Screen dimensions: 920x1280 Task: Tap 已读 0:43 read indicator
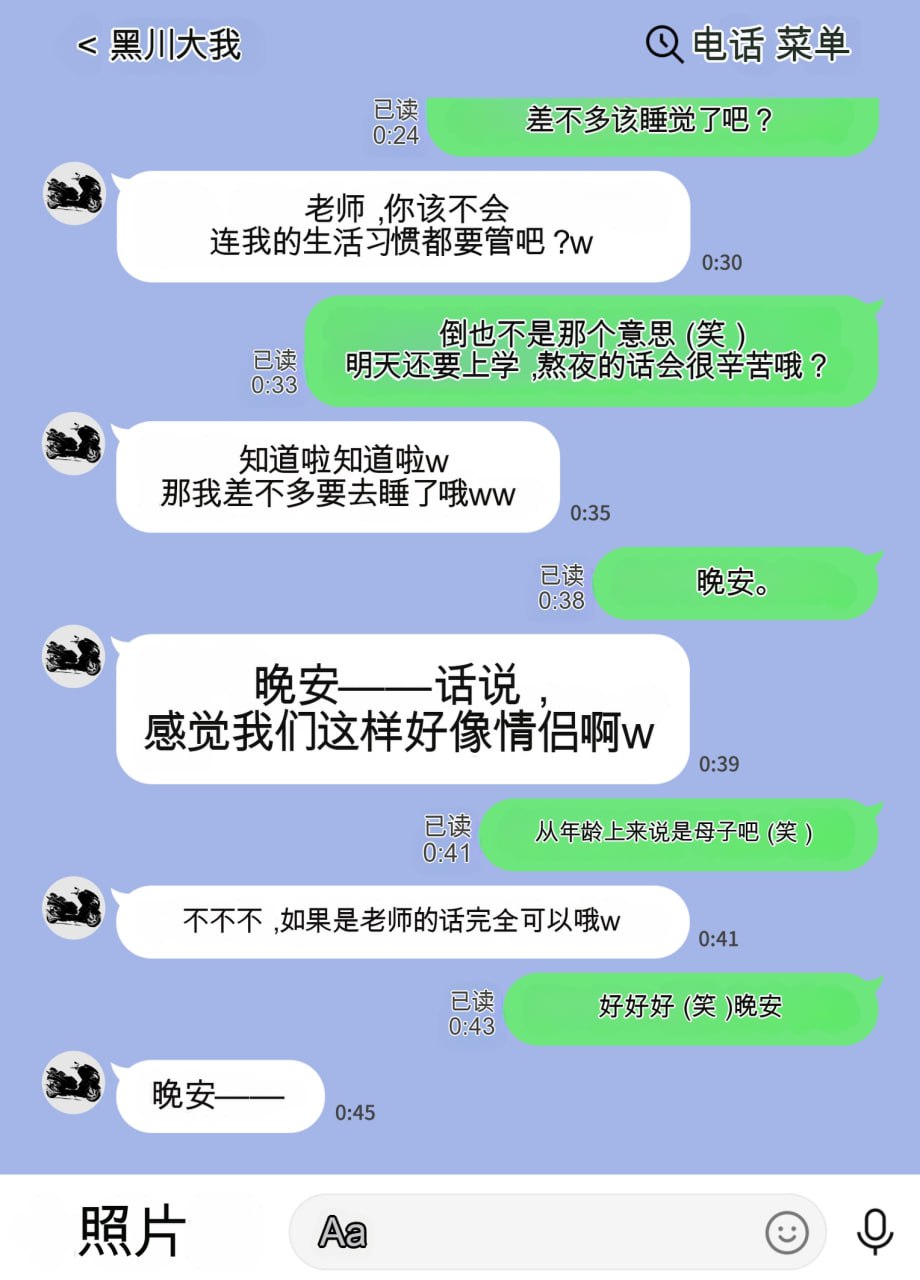[474, 1009]
